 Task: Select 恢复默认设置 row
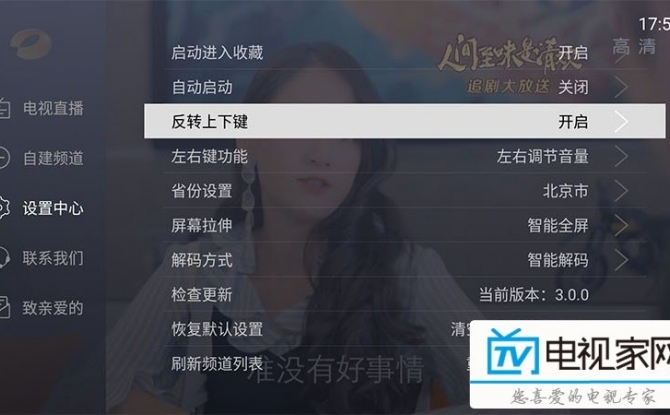click(300, 329)
